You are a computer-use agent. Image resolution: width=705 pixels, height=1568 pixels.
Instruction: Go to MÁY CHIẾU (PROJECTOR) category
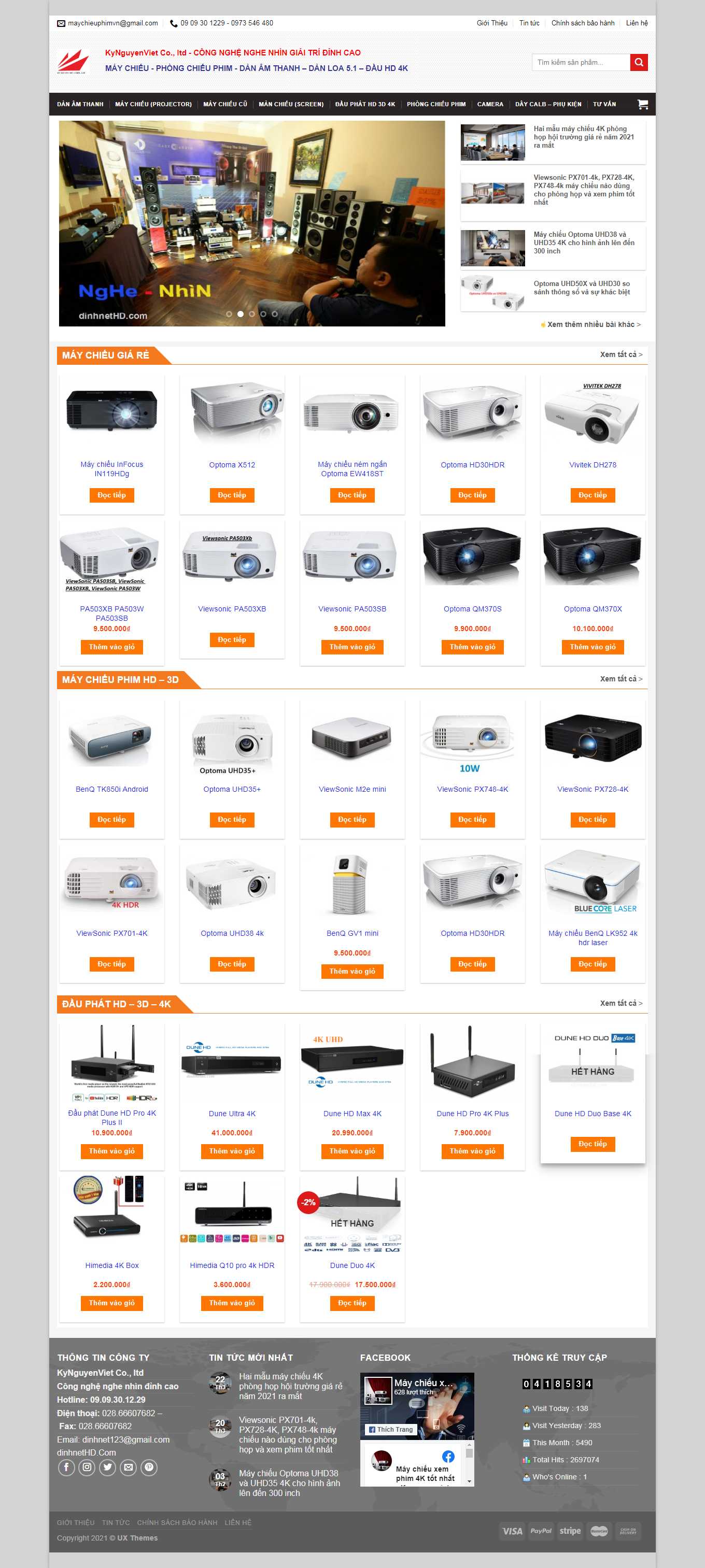[153, 104]
